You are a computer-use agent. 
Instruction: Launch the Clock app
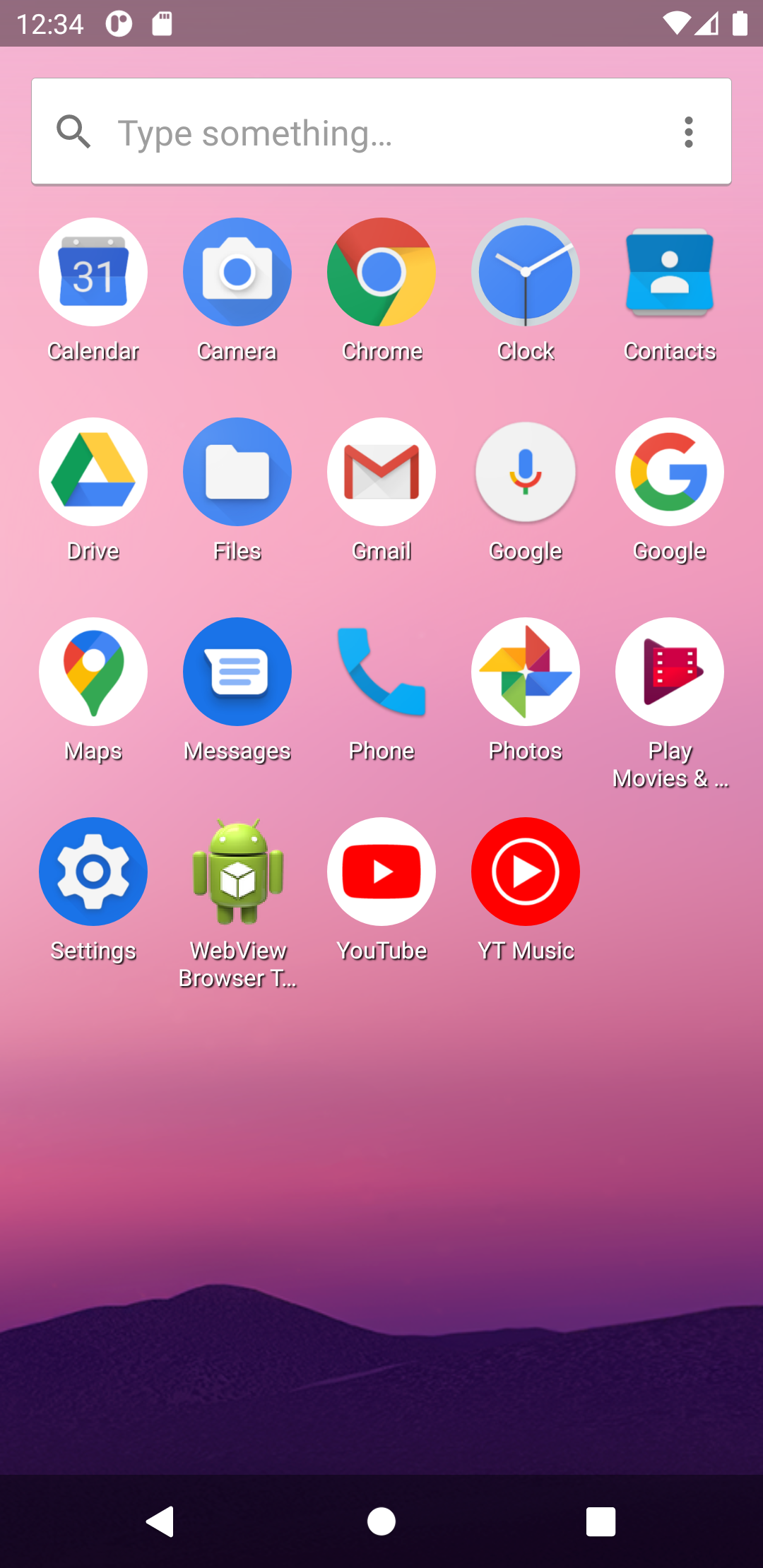pyautogui.click(x=526, y=273)
